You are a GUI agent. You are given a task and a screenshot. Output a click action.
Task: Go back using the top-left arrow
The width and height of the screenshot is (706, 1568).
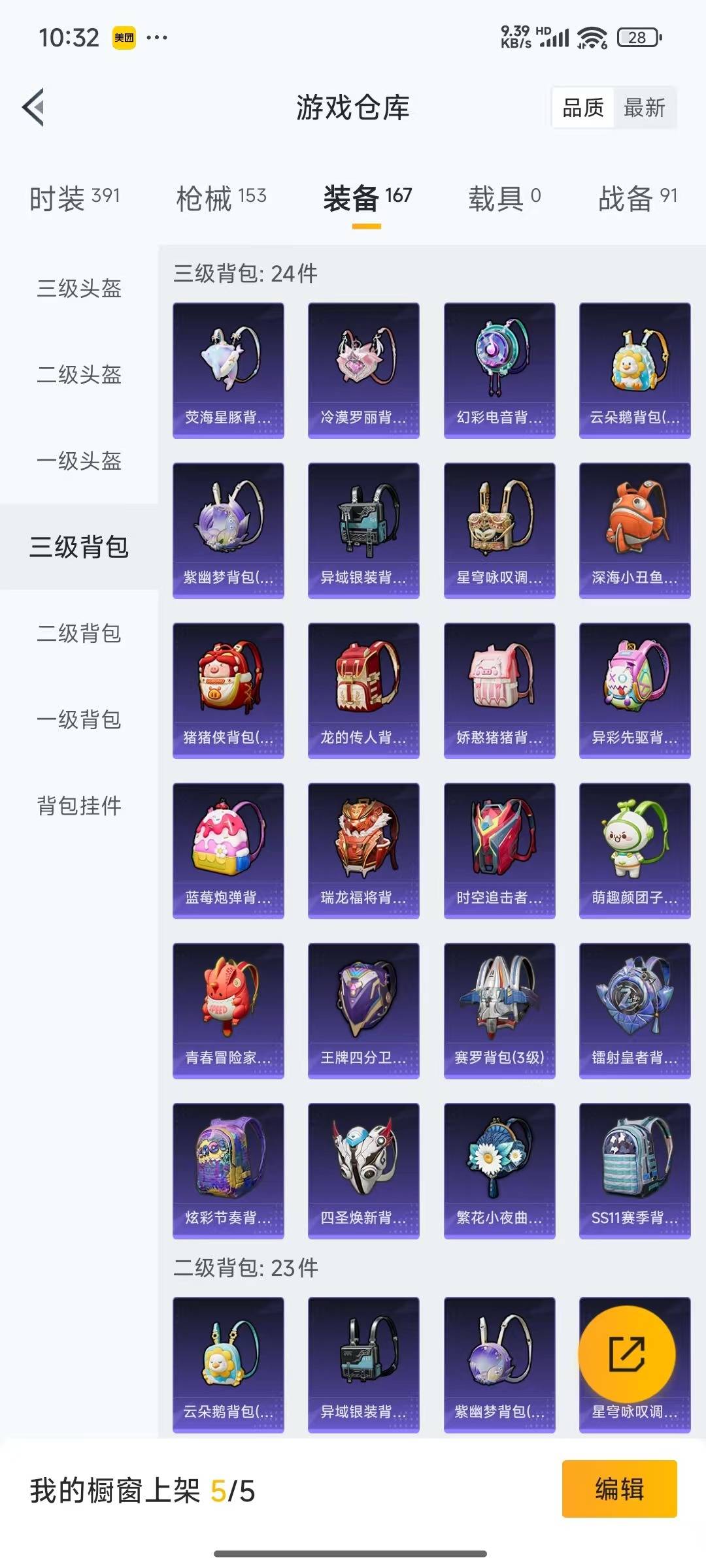point(33,107)
